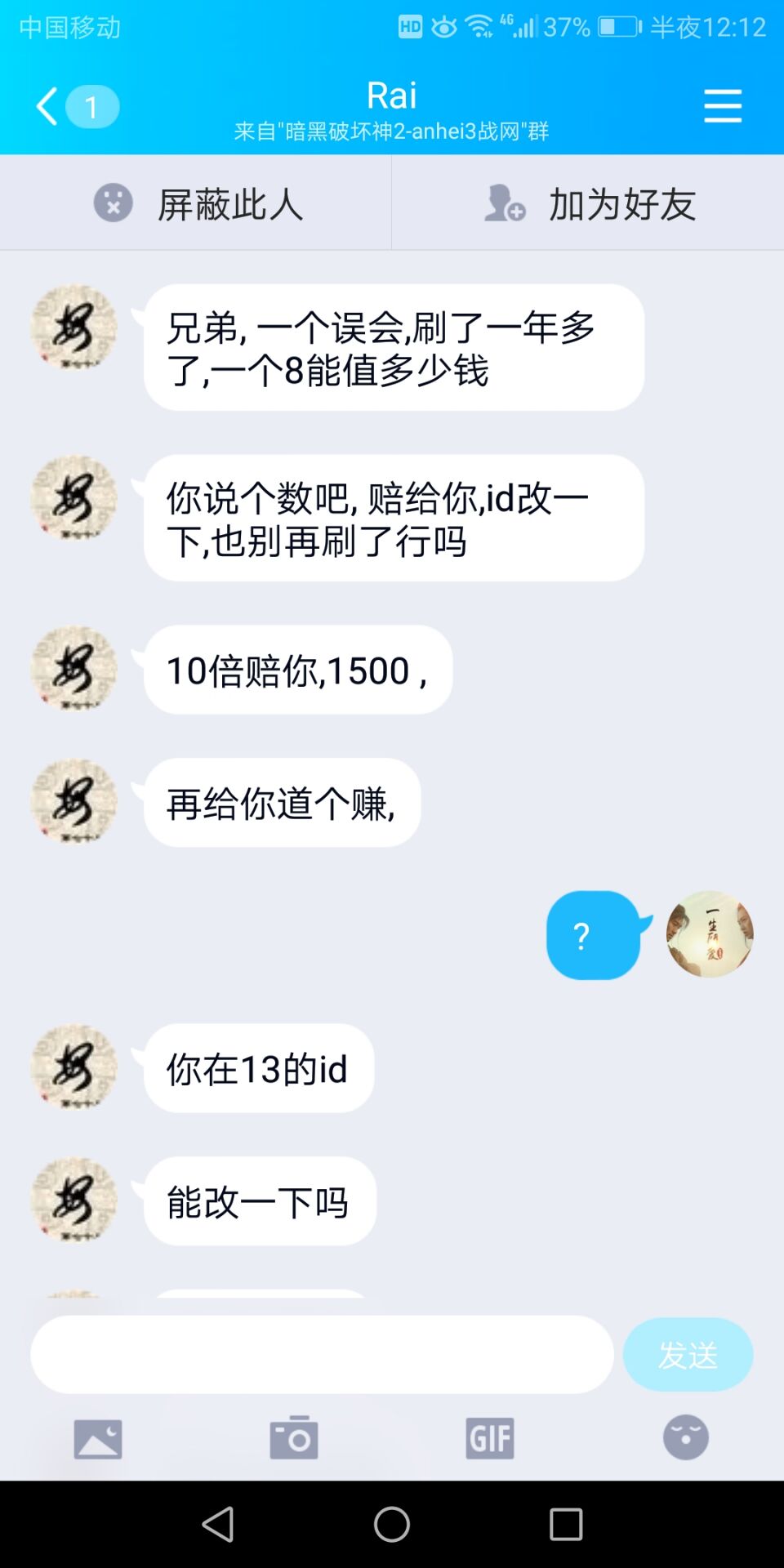Image resolution: width=784 pixels, height=1568 pixels.
Task: Open the emoji panel
Action: (686, 1438)
